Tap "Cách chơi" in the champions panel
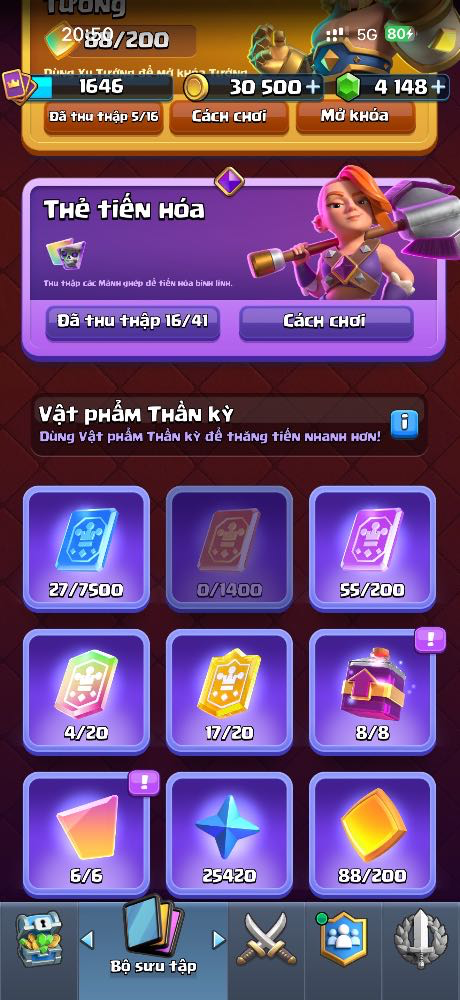 (229, 117)
